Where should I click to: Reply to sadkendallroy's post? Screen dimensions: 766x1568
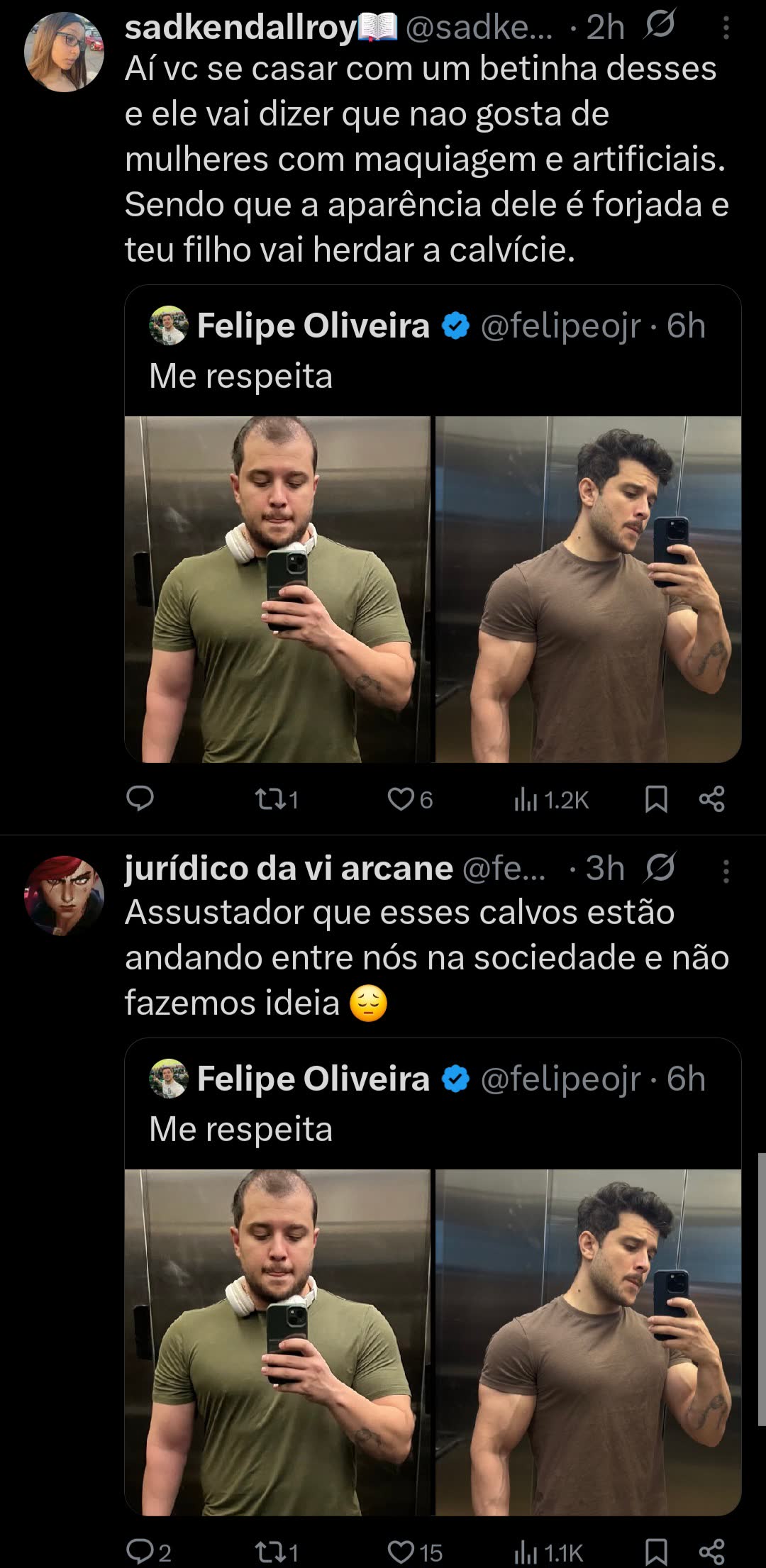[x=140, y=799]
